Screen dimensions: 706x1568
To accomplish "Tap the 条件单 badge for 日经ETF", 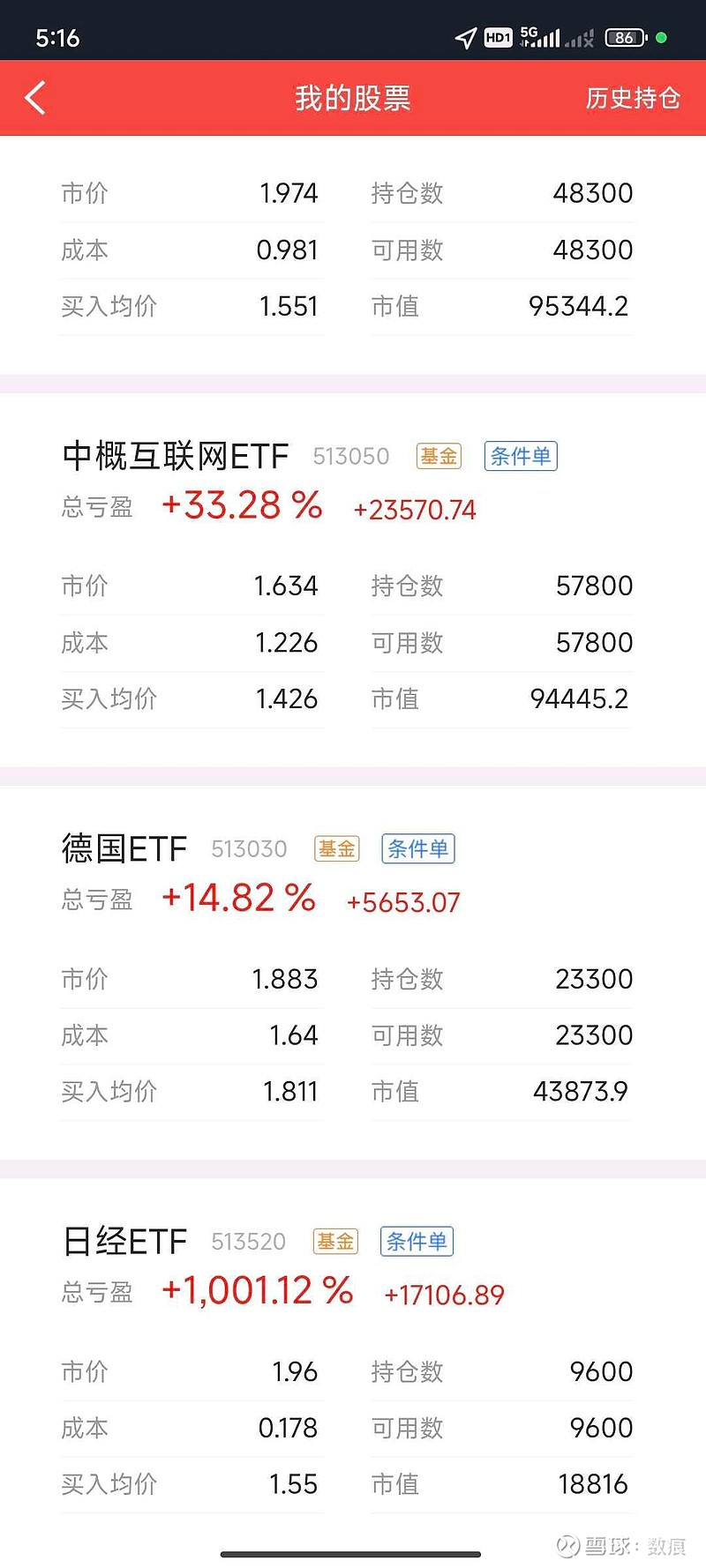I will coord(416,1241).
